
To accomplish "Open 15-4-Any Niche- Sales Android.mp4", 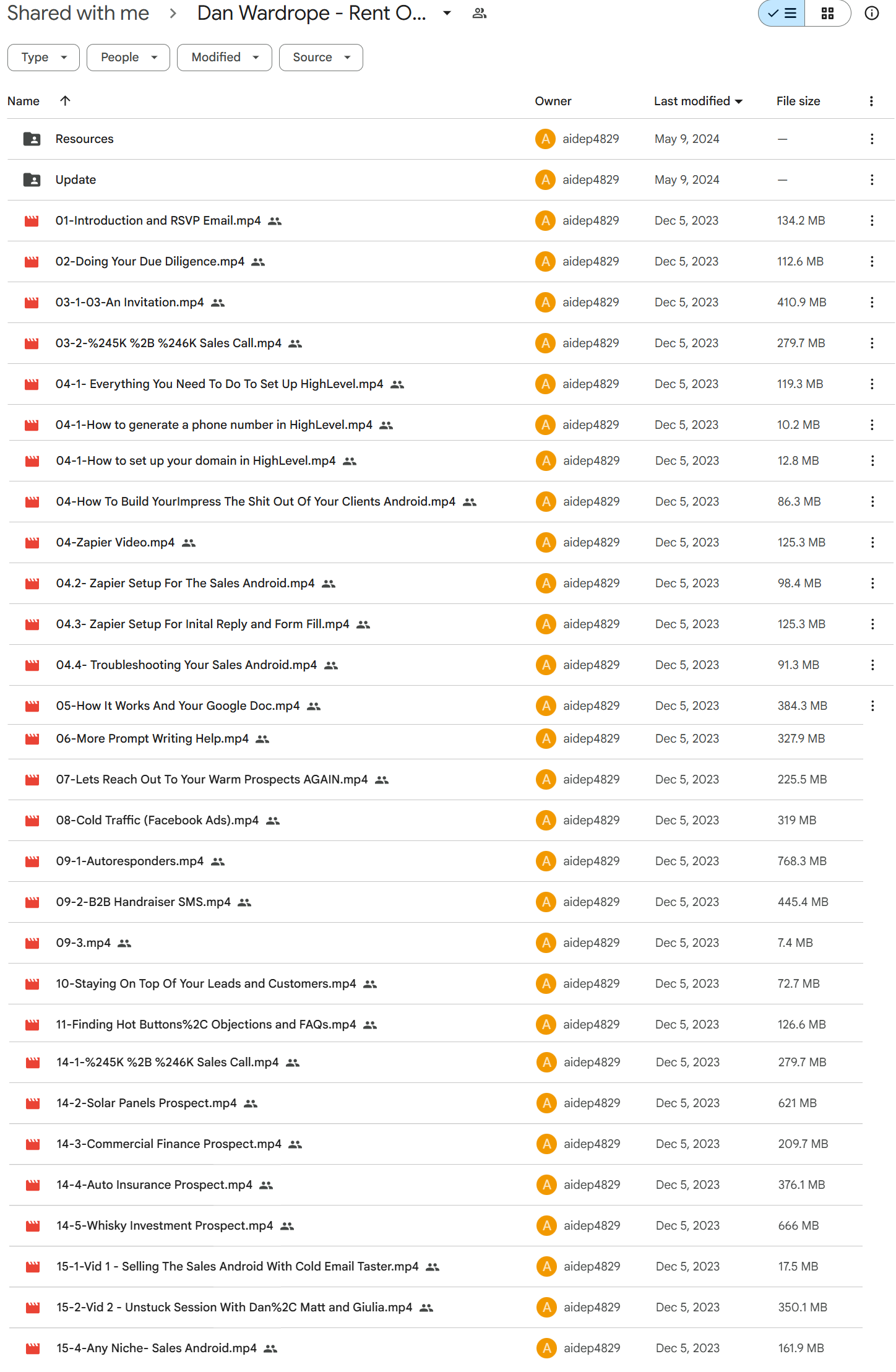I will [x=156, y=1348].
